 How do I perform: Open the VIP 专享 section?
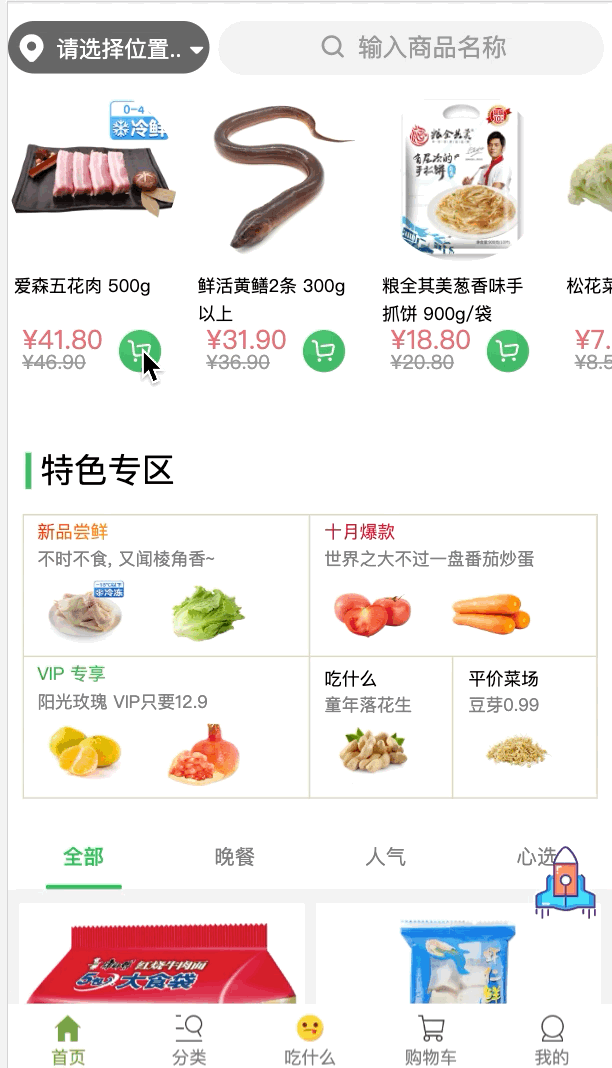click(166, 727)
